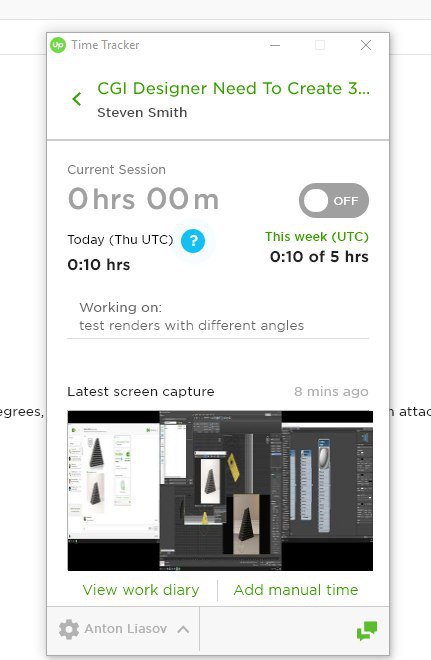The width and height of the screenshot is (431, 660).
Task: Close the Time Tracker window
Action: pyautogui.click(x=366, y=45)
